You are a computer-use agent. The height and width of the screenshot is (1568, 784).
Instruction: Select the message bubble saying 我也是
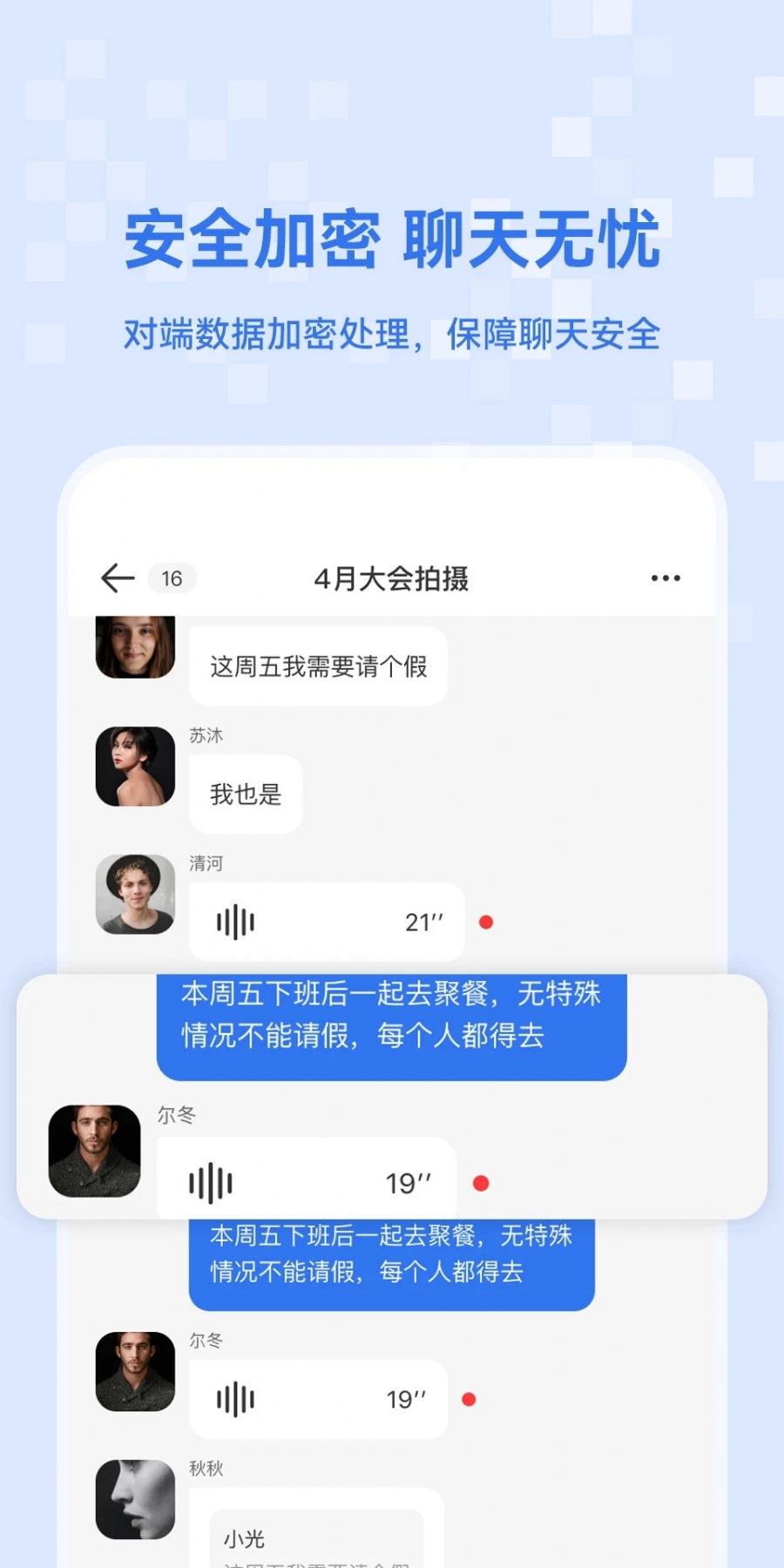click(x=245, y=794)
